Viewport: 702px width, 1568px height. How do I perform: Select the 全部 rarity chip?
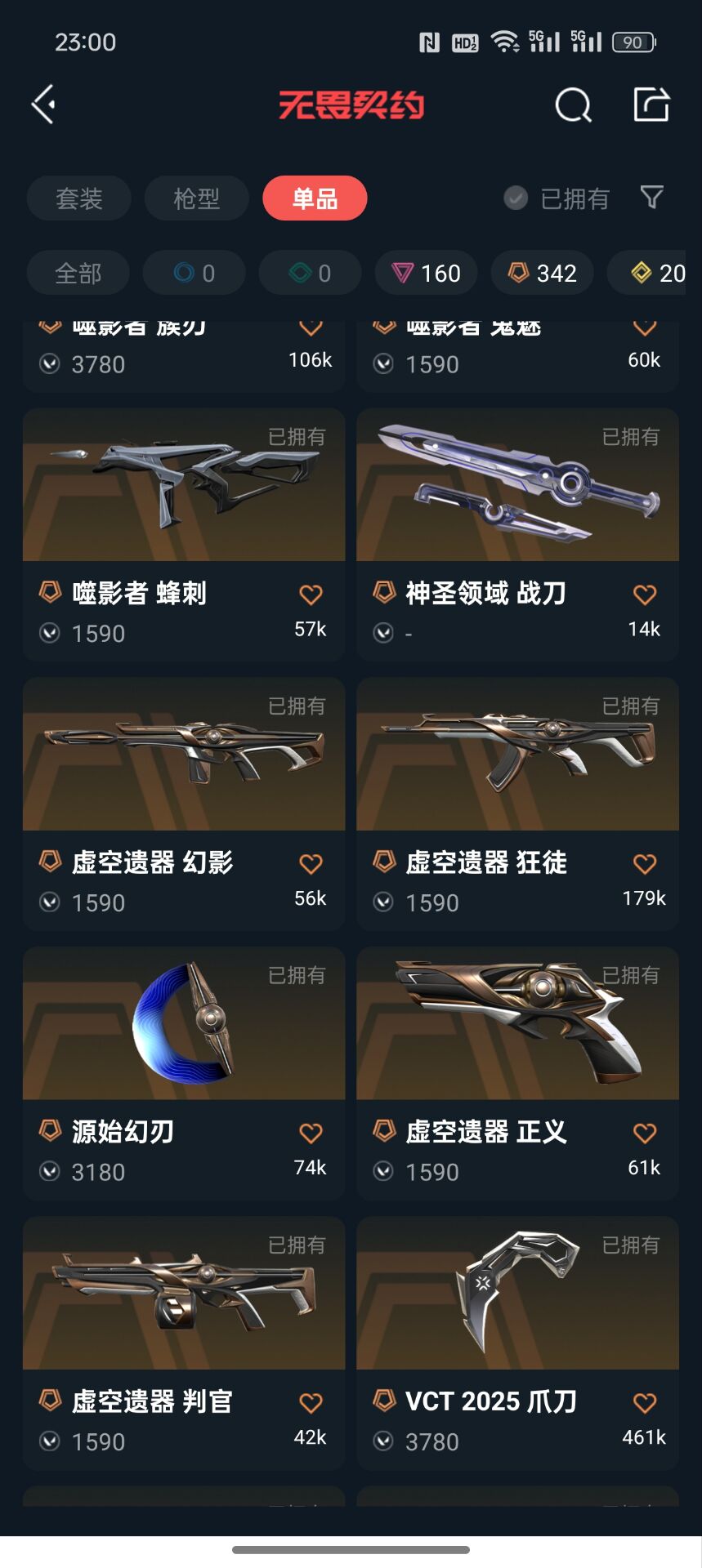78,273
